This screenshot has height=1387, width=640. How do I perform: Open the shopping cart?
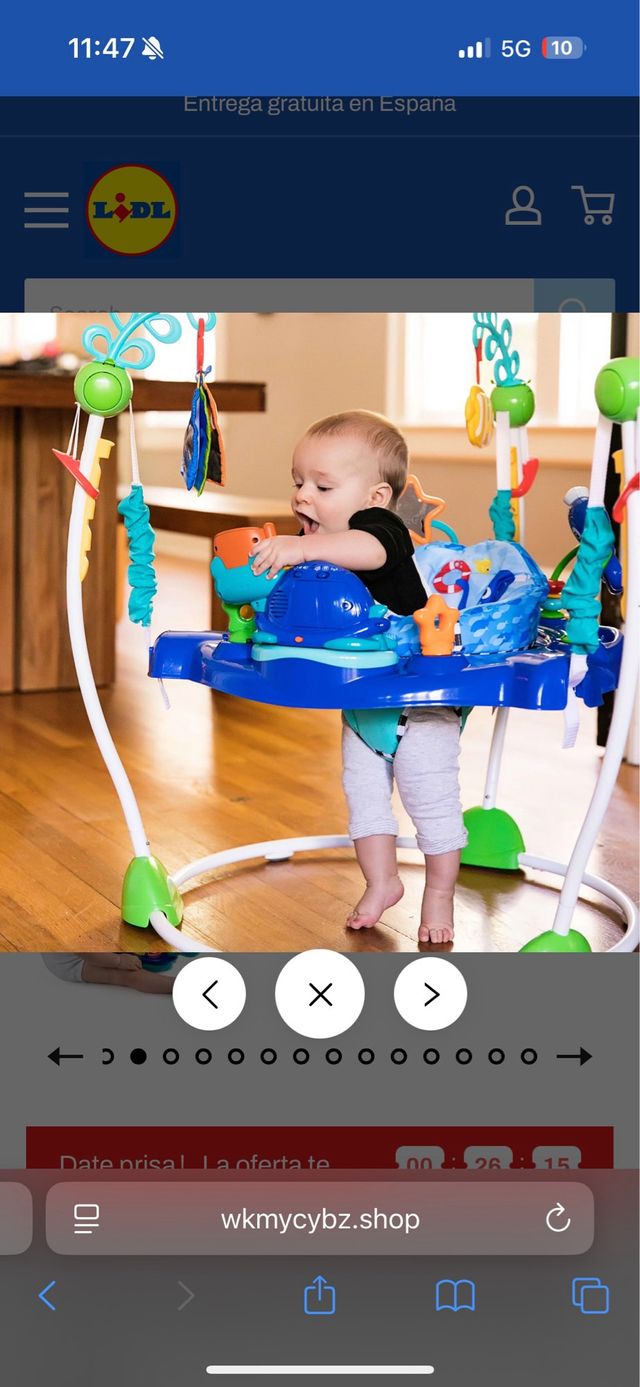pyautogui.click(x=593, y=206)
